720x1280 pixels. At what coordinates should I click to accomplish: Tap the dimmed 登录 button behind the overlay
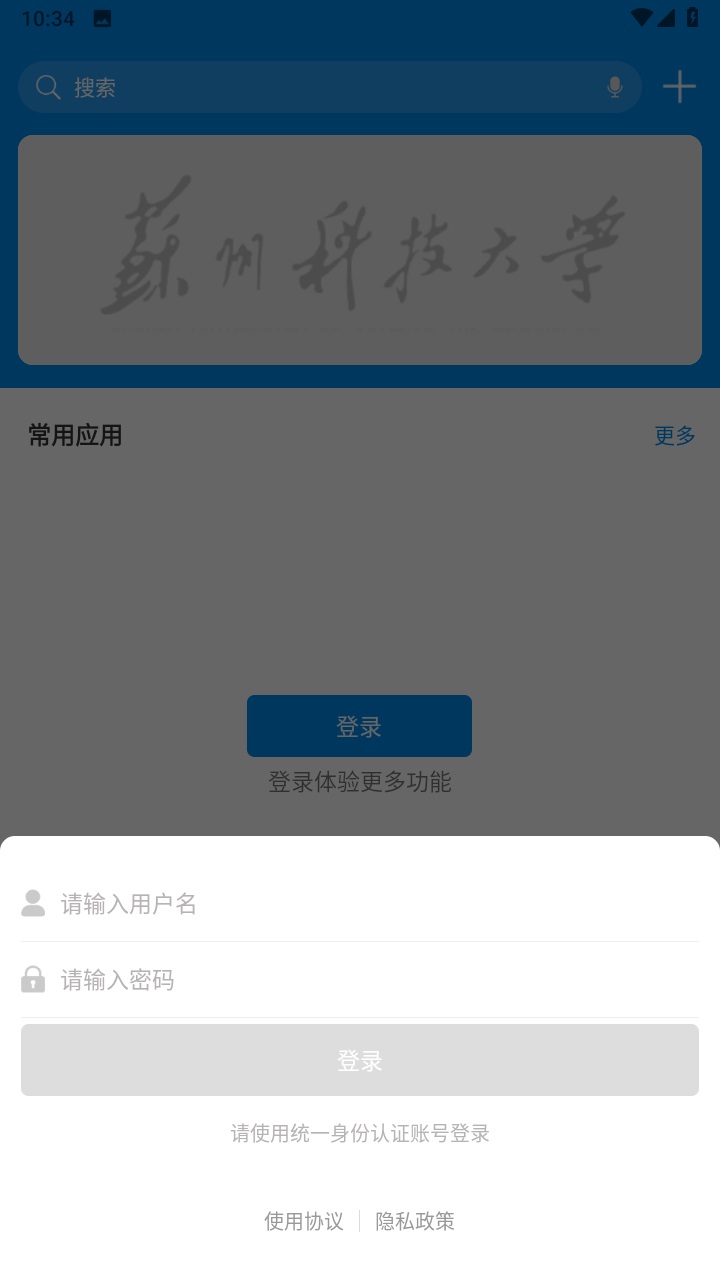pyautogui.click(x=359, y=726)
